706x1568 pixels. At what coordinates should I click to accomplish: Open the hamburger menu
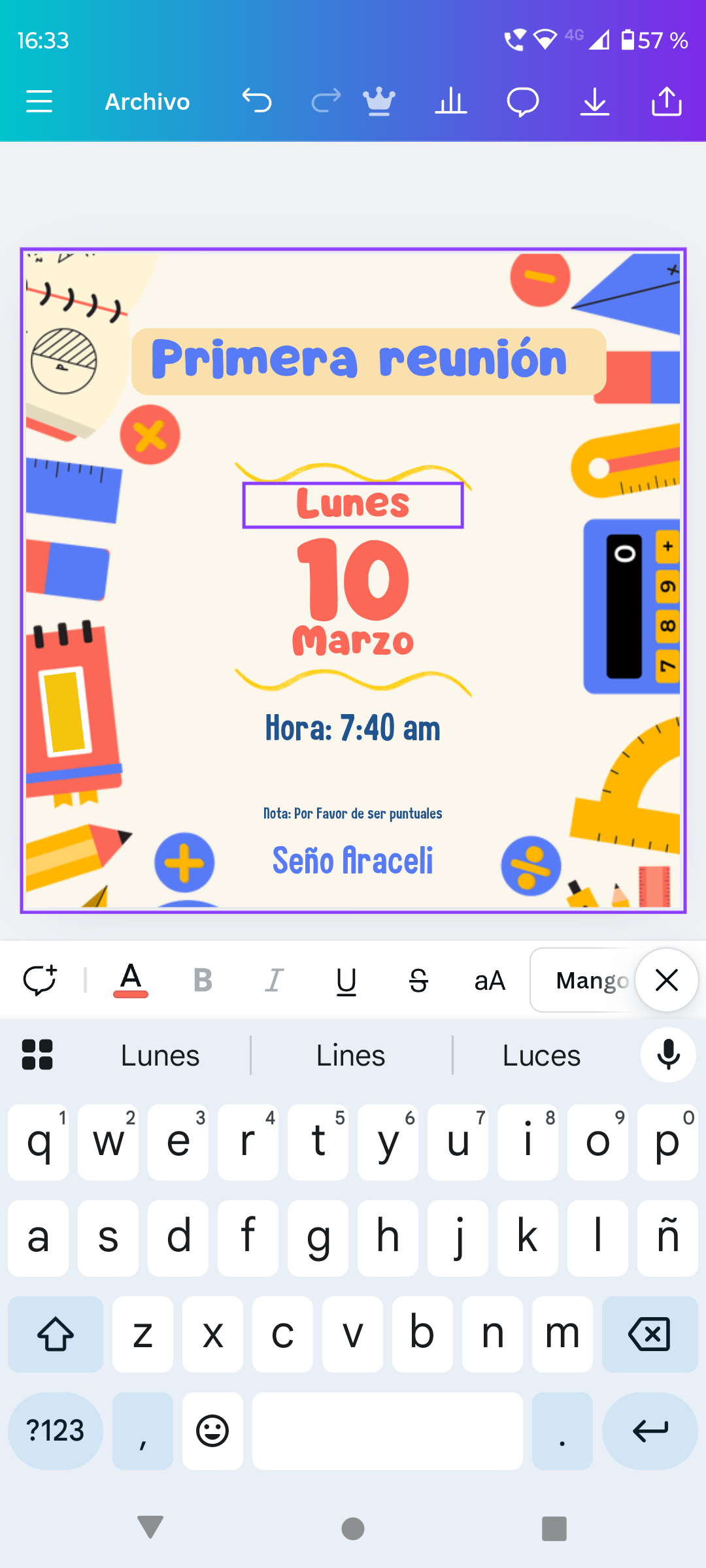(39, 102)
